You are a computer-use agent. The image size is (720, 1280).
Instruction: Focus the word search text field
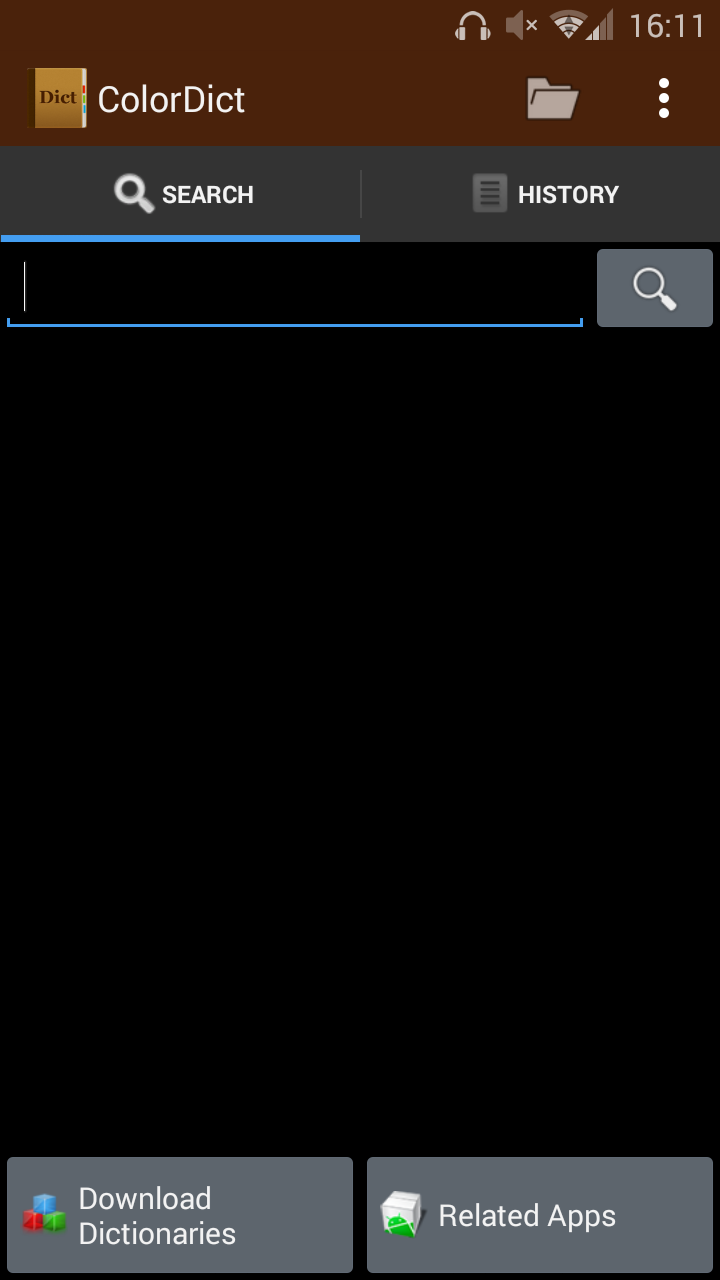tap(295, 289)
